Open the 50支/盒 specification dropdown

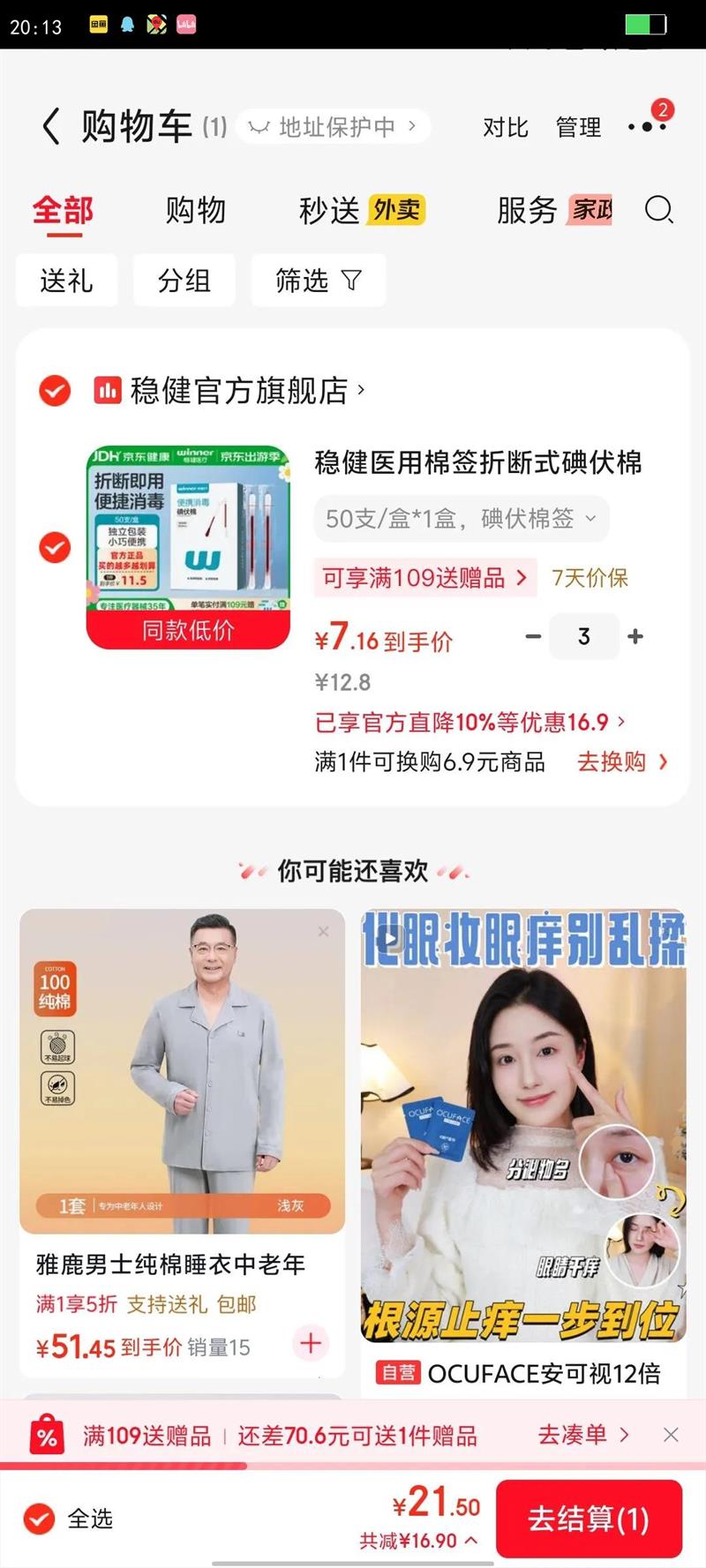461,519
